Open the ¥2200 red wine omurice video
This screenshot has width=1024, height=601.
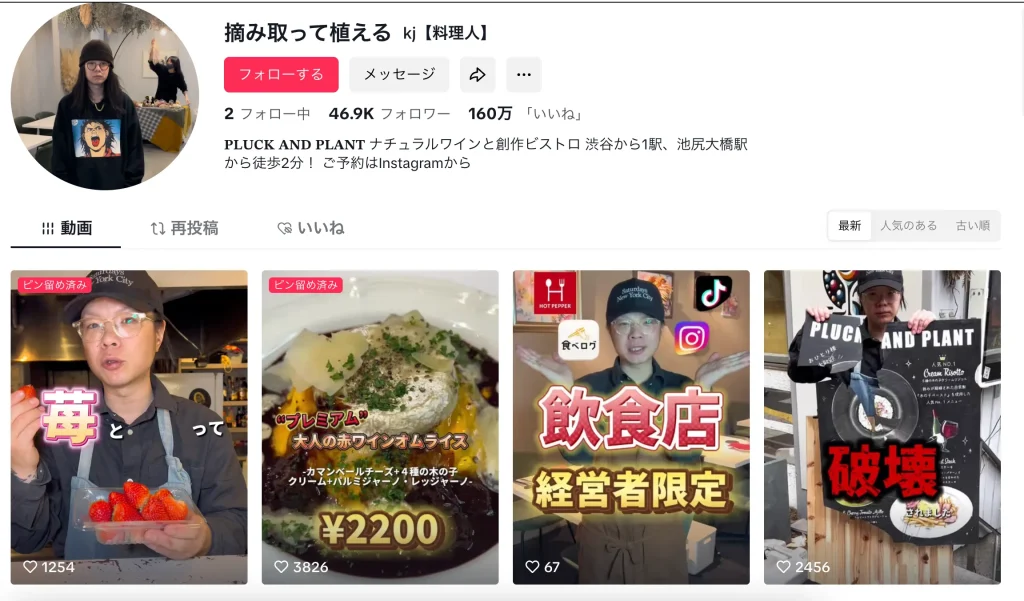(x=380, y=427)
